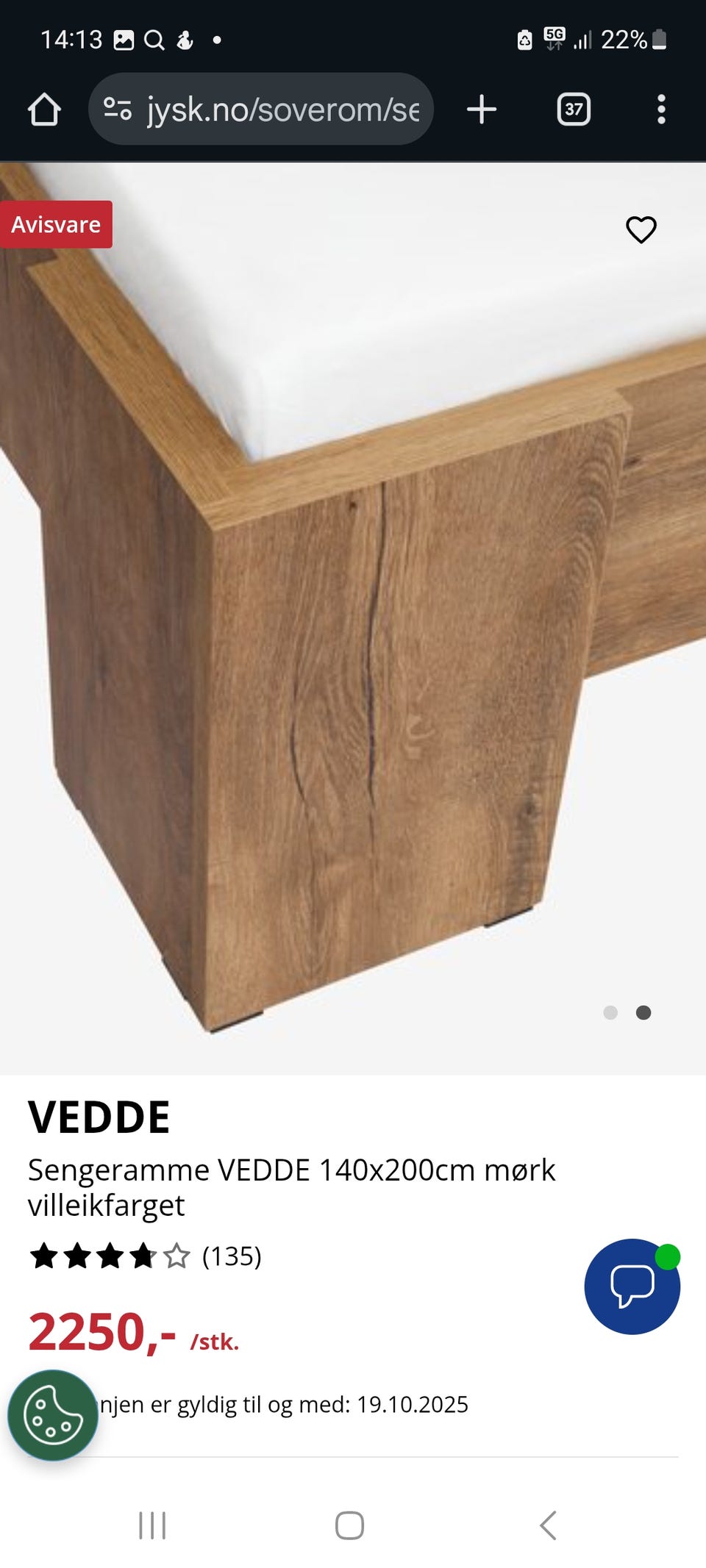Open the tab switcher showing 37 tabs

click(x=574, y=110)
